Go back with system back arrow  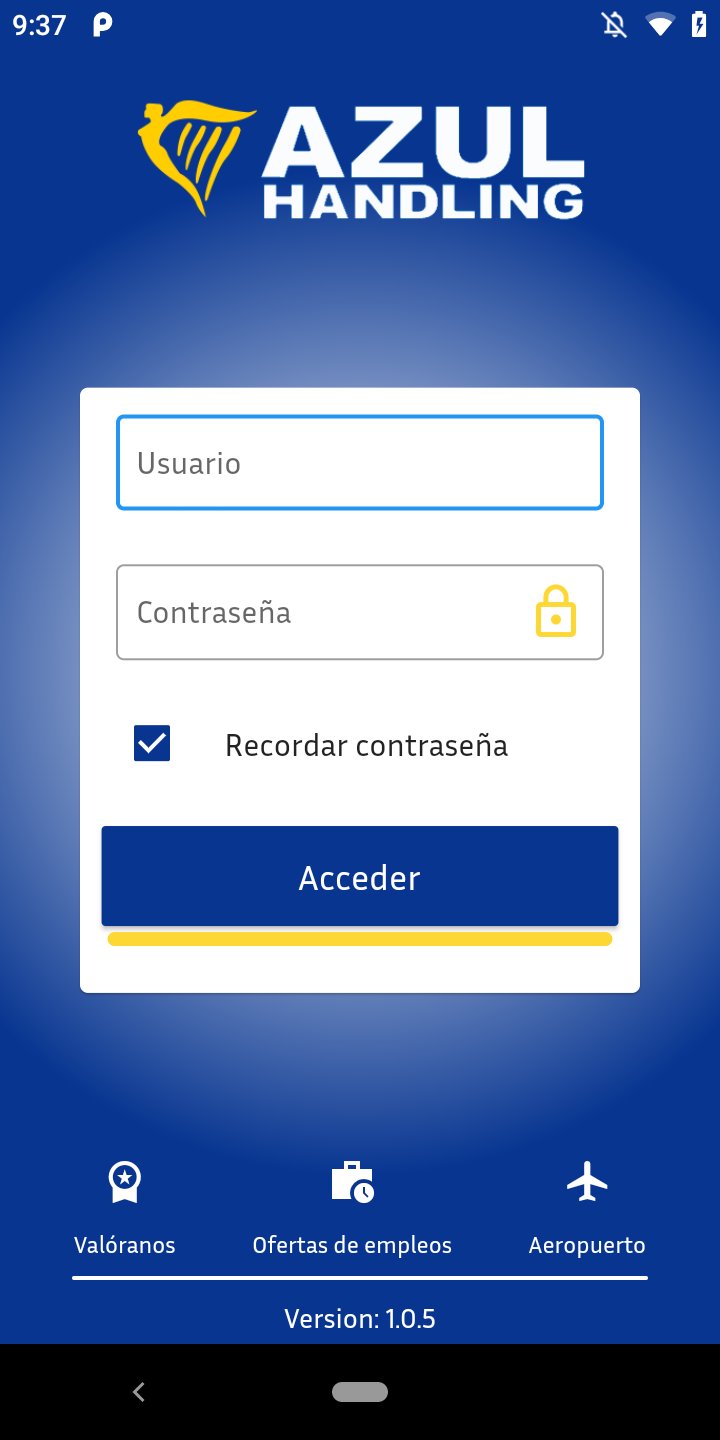[139, 1392]
